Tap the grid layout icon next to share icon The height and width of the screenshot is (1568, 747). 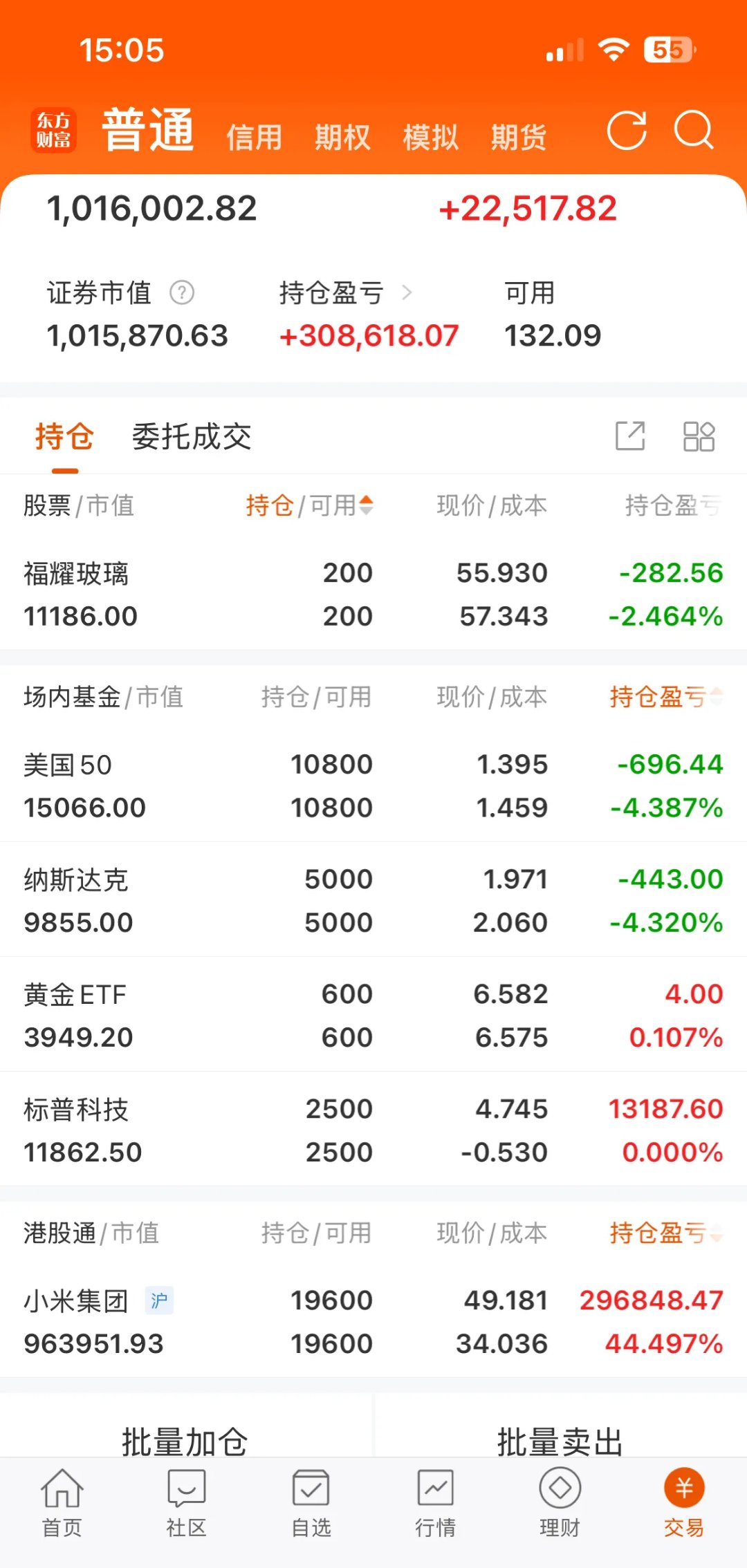click(697, 436)
